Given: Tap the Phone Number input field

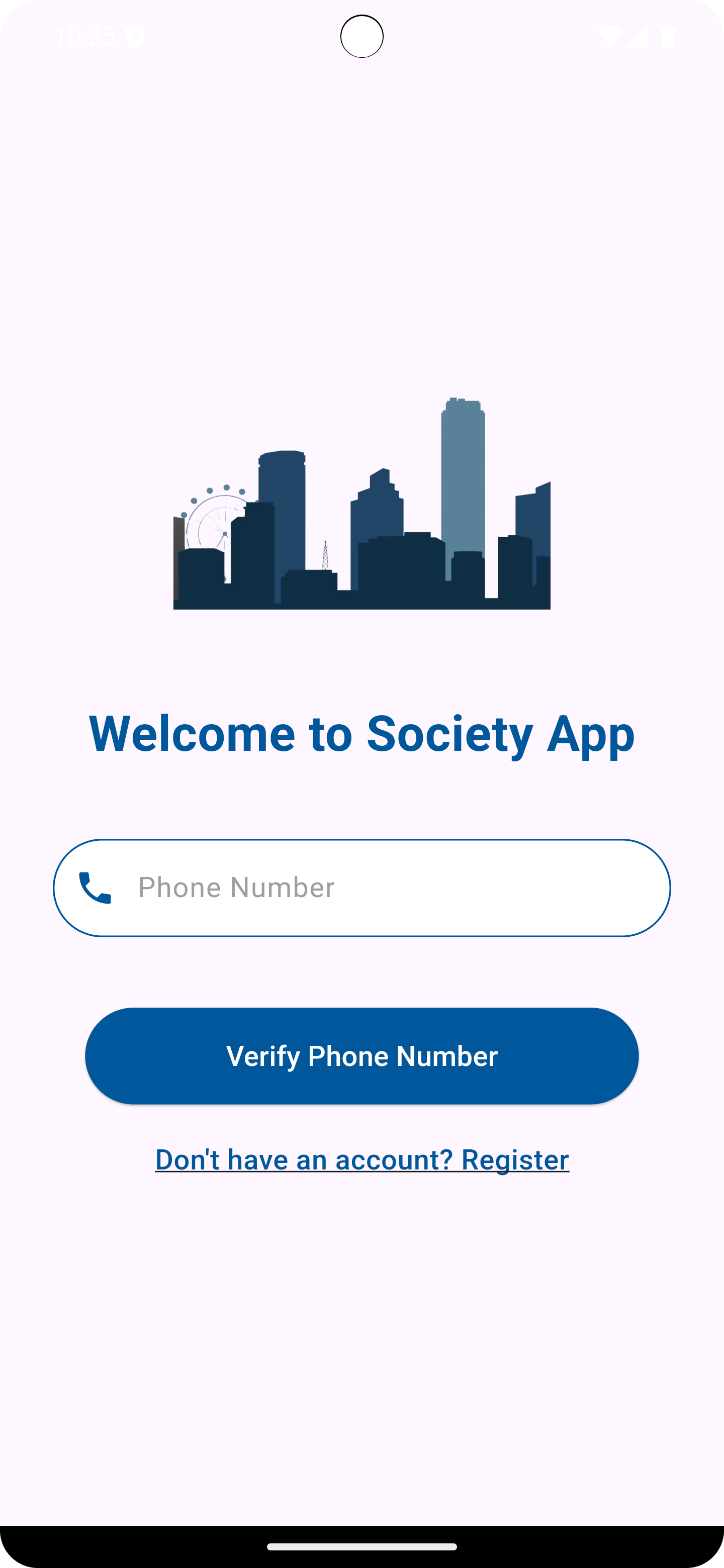Looking at the screenshot, I should [x=390, y=888].
